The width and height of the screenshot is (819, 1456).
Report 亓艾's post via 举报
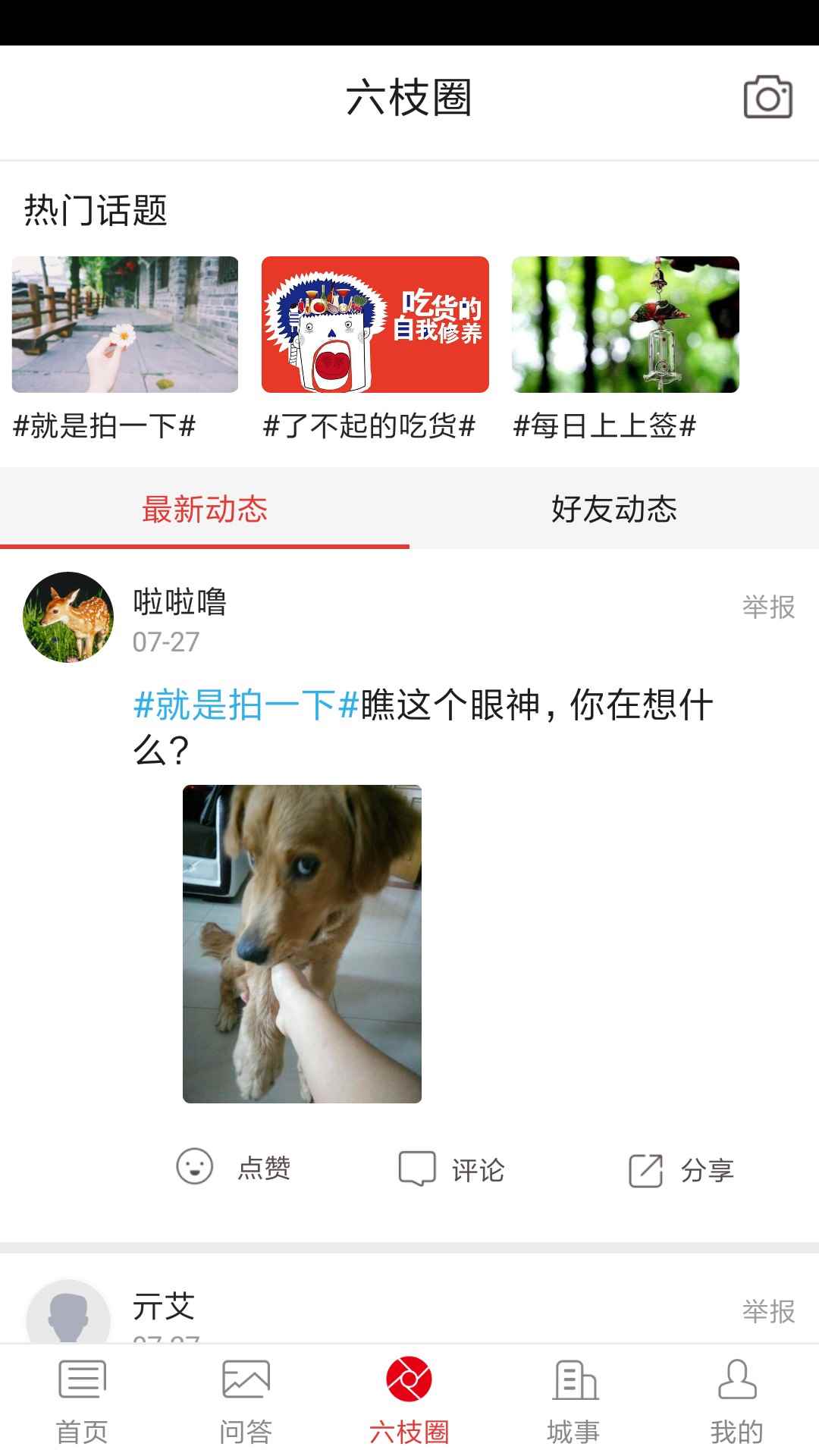point(768,1310)
